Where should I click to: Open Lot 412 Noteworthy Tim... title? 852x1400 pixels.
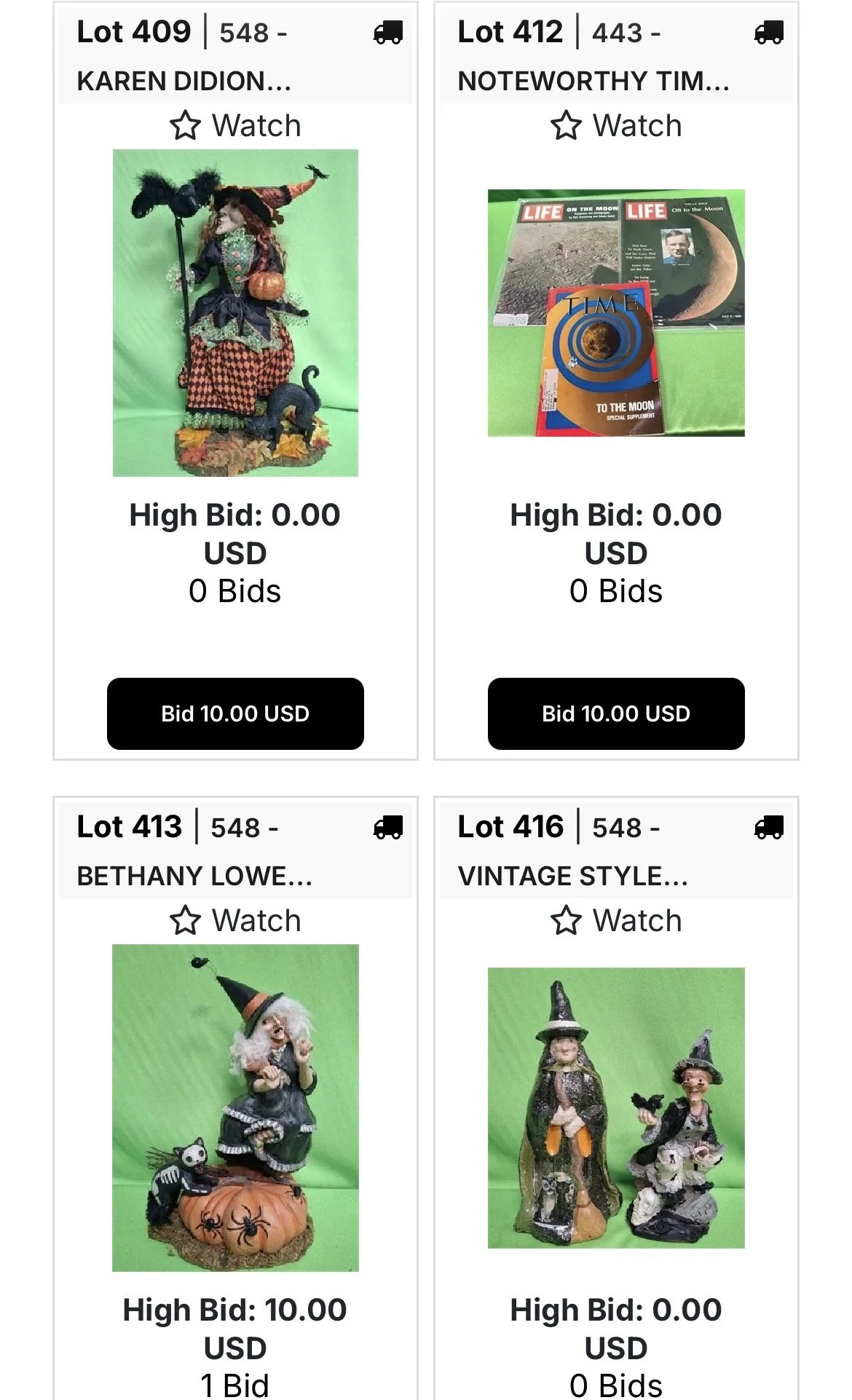[x=593, y=81]
